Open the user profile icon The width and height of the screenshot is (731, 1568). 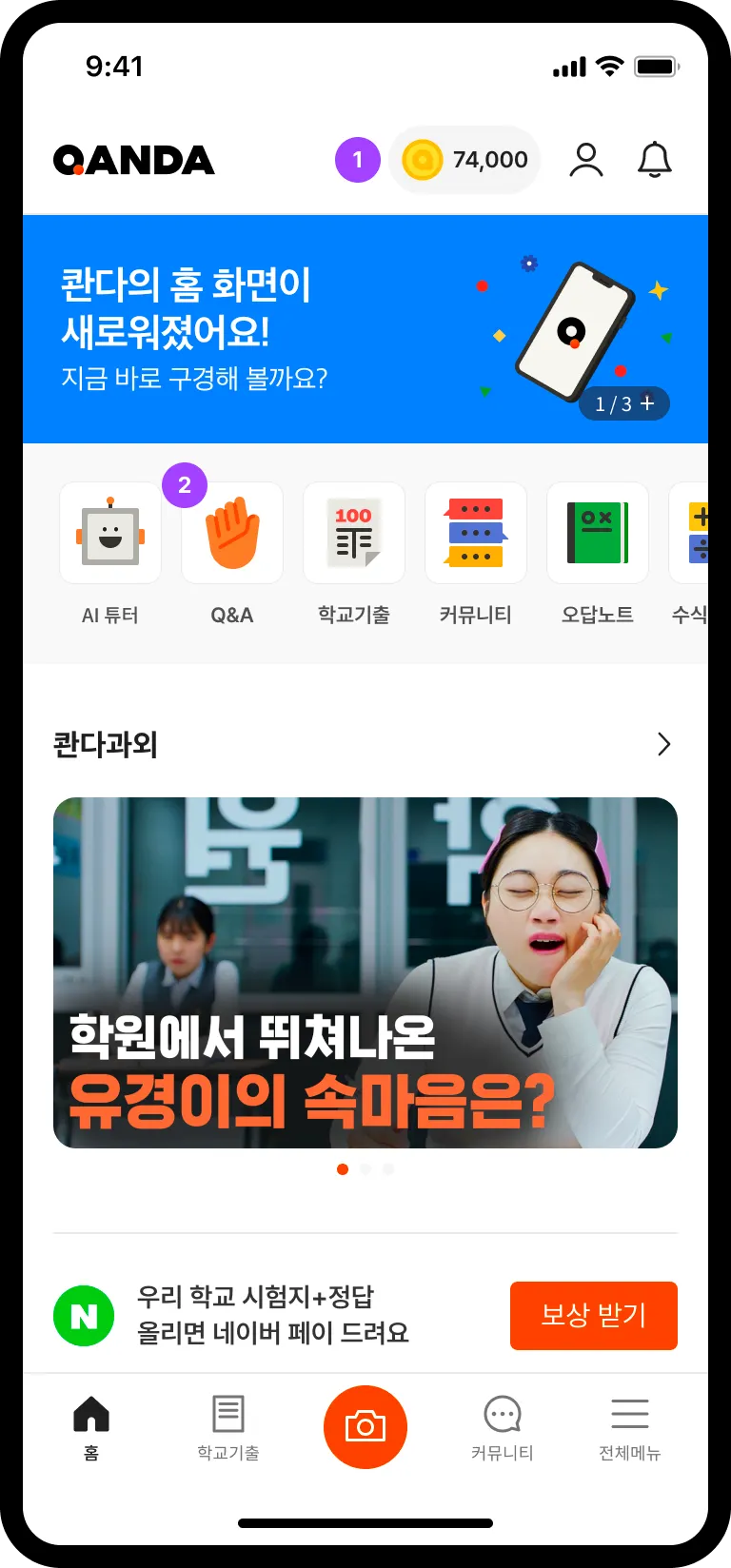click(586, 160)
